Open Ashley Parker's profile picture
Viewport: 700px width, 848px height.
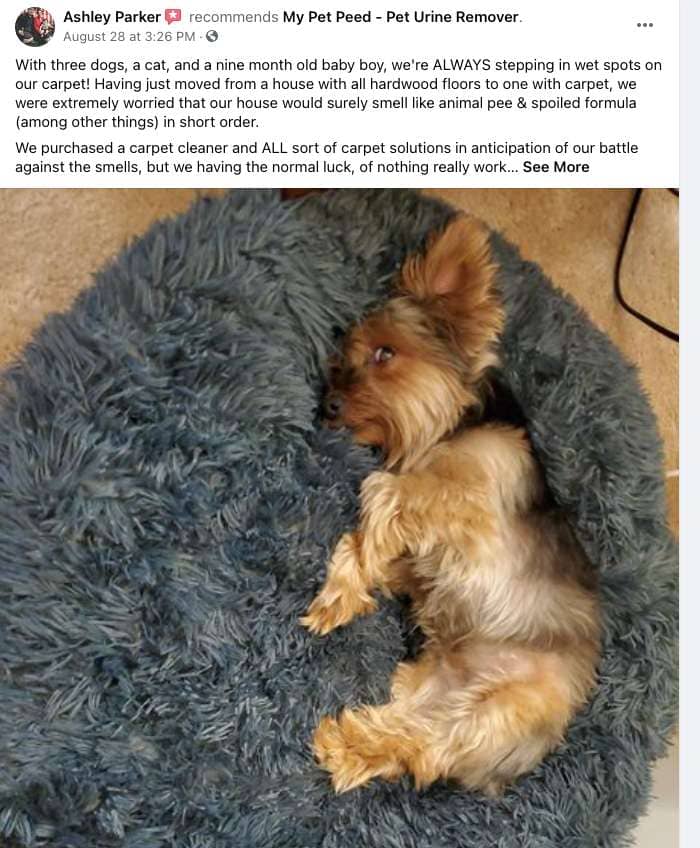pos(35,27)
